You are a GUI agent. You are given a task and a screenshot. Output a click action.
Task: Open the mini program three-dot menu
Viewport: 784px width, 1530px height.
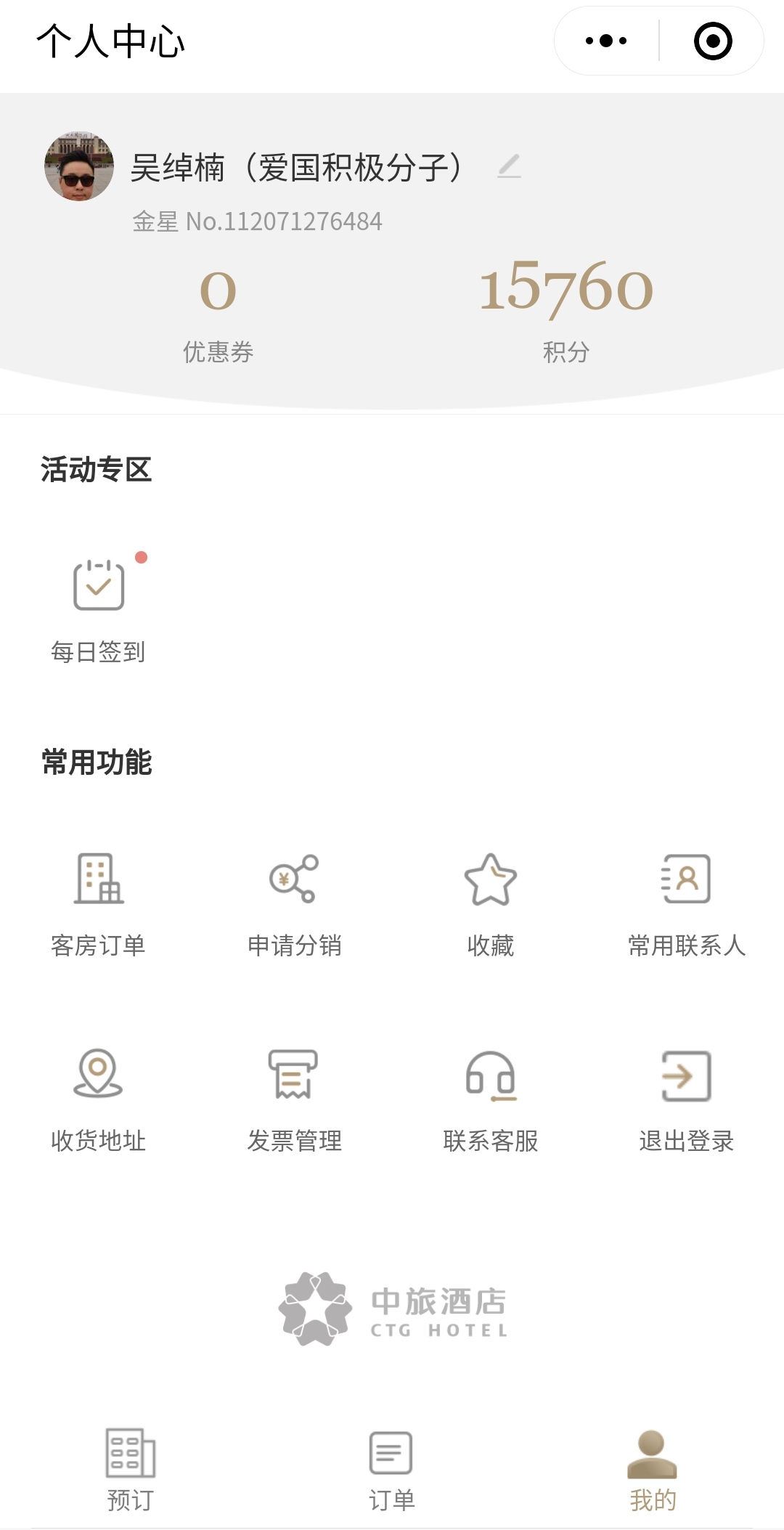pyautogui.click(x=606, y=41)
